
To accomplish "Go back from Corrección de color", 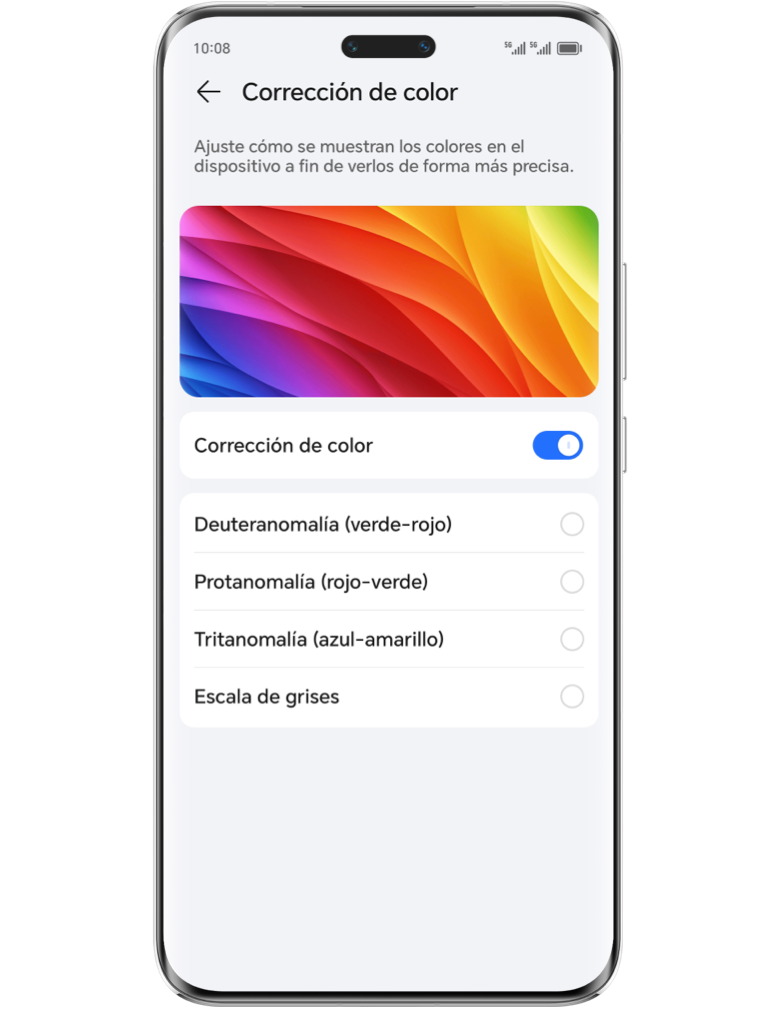I will pos(208,92).
